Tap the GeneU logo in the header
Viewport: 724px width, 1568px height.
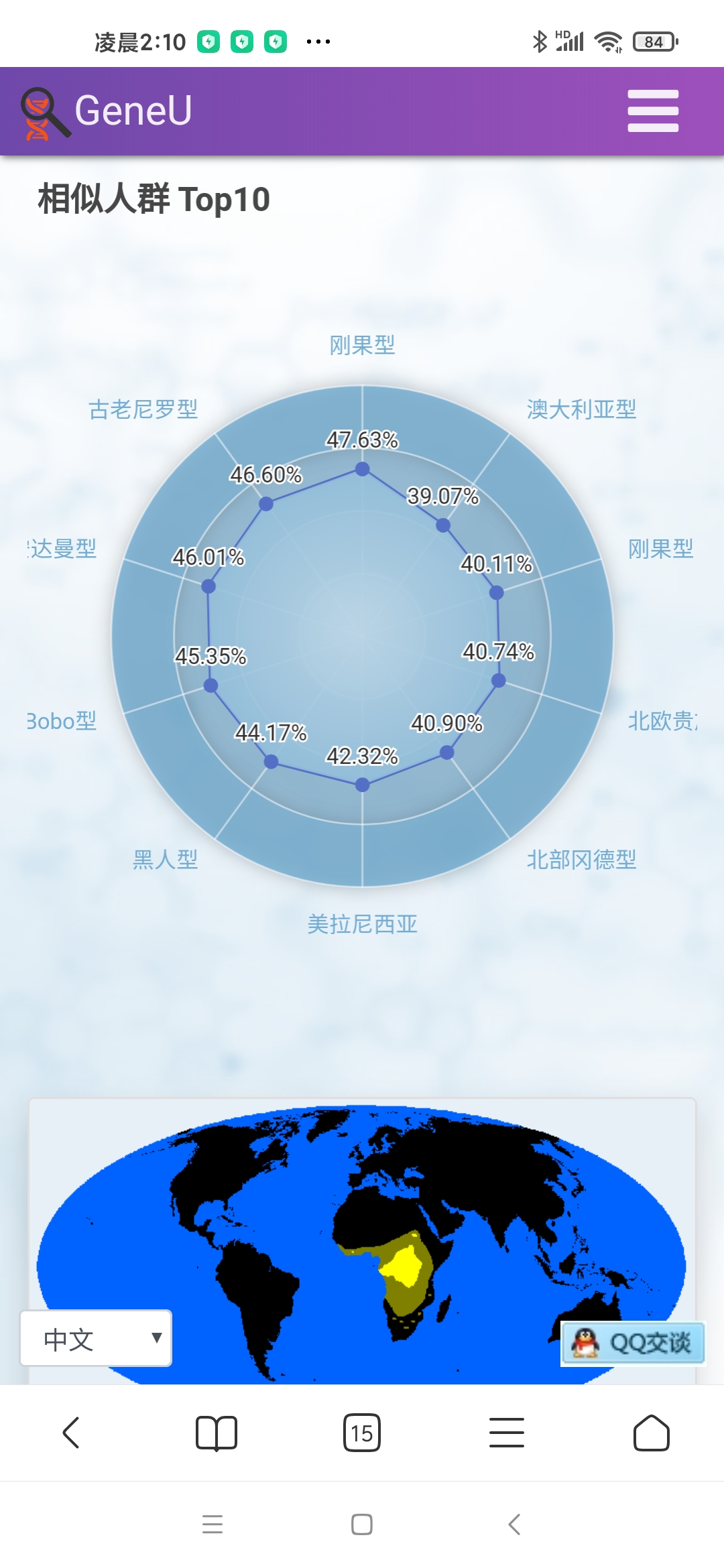point(106,111)
